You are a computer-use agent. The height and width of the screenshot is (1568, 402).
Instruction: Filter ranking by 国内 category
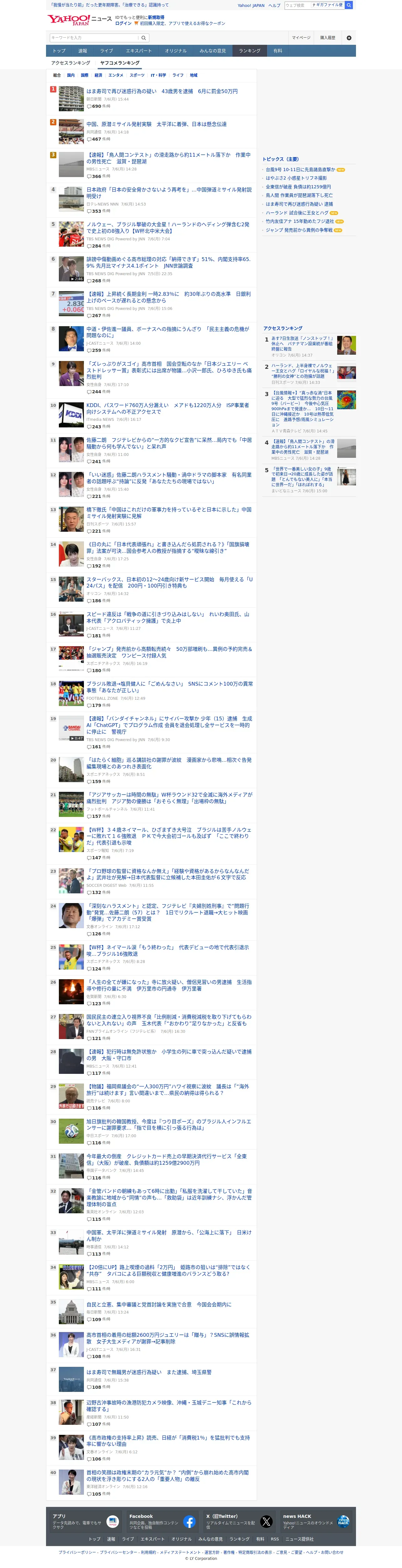point(70,76)
